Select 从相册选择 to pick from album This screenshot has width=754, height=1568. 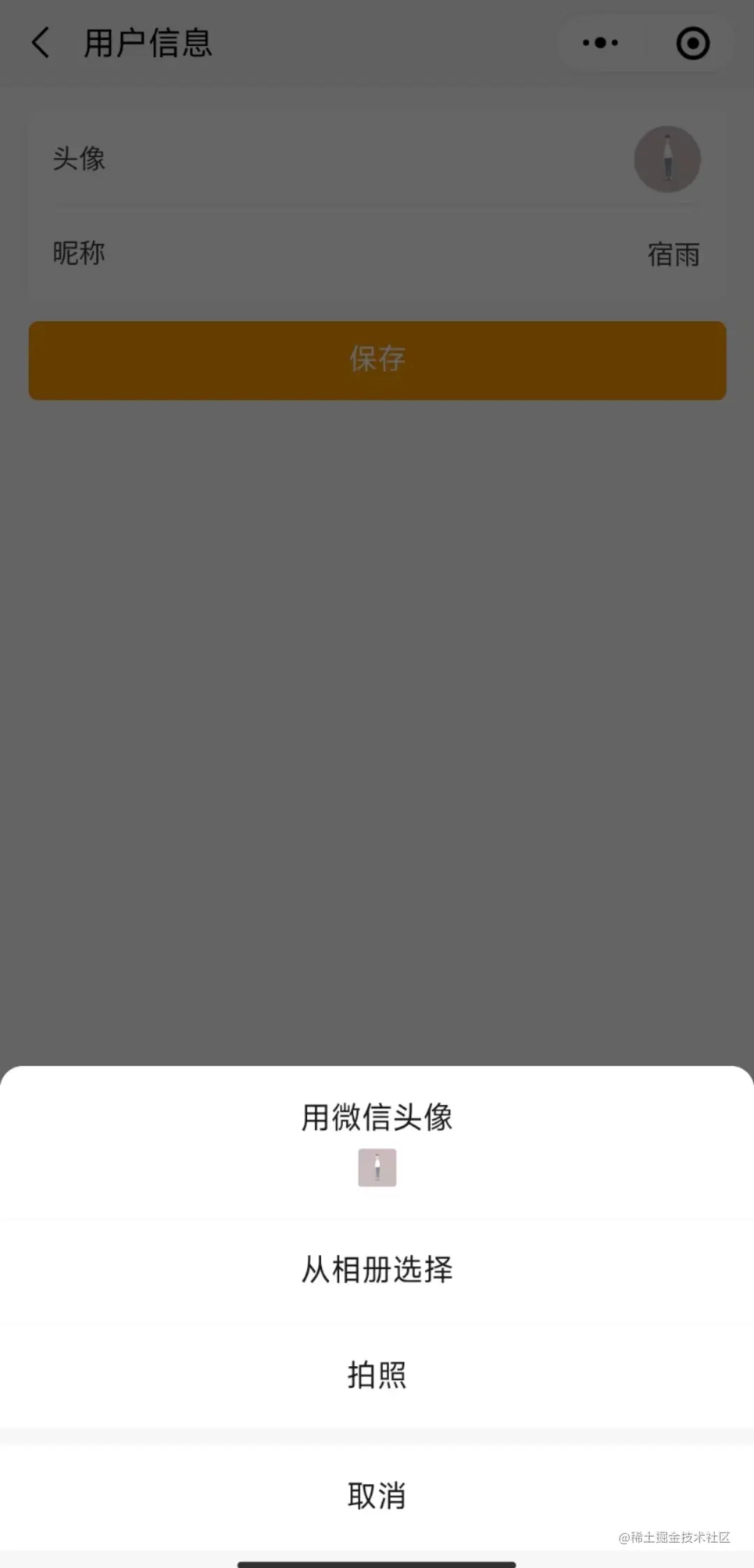tap(377, 1269)
